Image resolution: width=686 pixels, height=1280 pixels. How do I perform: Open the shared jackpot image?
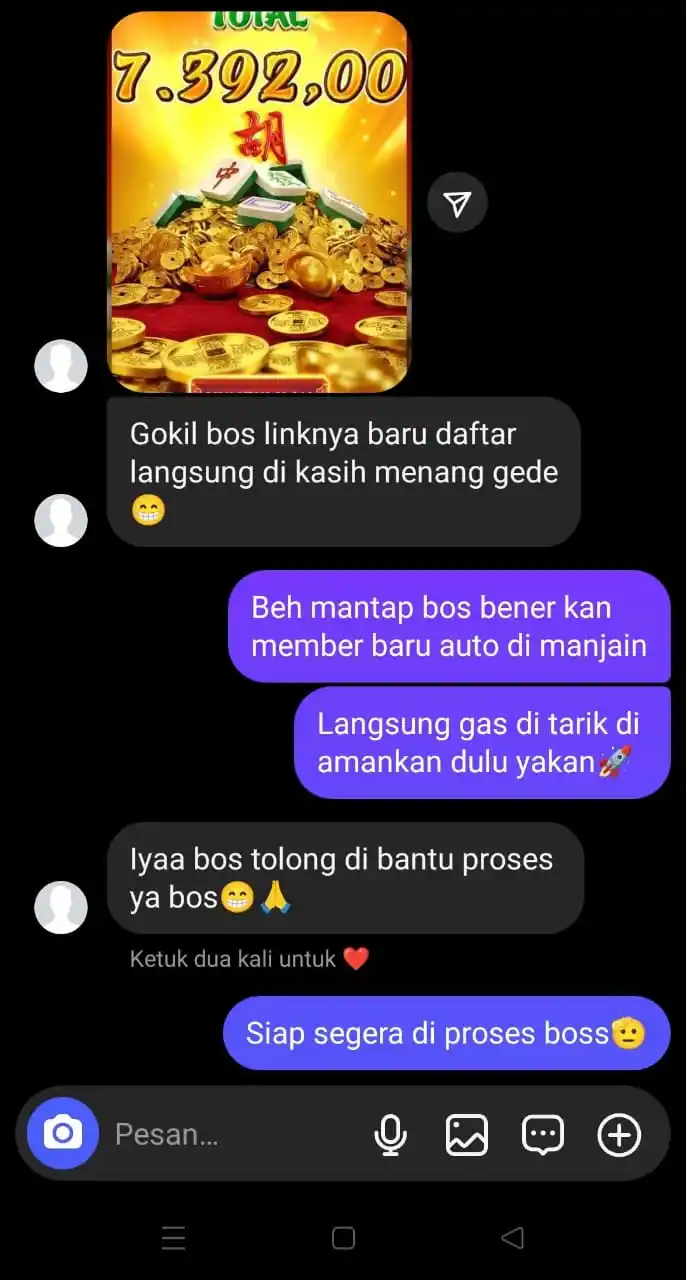click(x=259, y=200)
